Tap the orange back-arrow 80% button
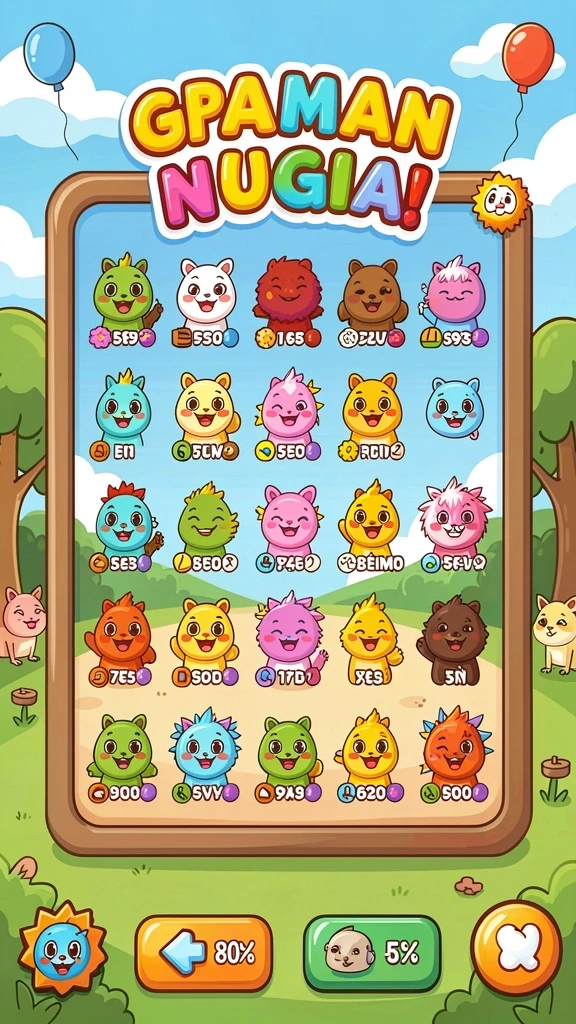This screenshot has width=576, height=1024. pyautogui.click(x=204, y=953)
